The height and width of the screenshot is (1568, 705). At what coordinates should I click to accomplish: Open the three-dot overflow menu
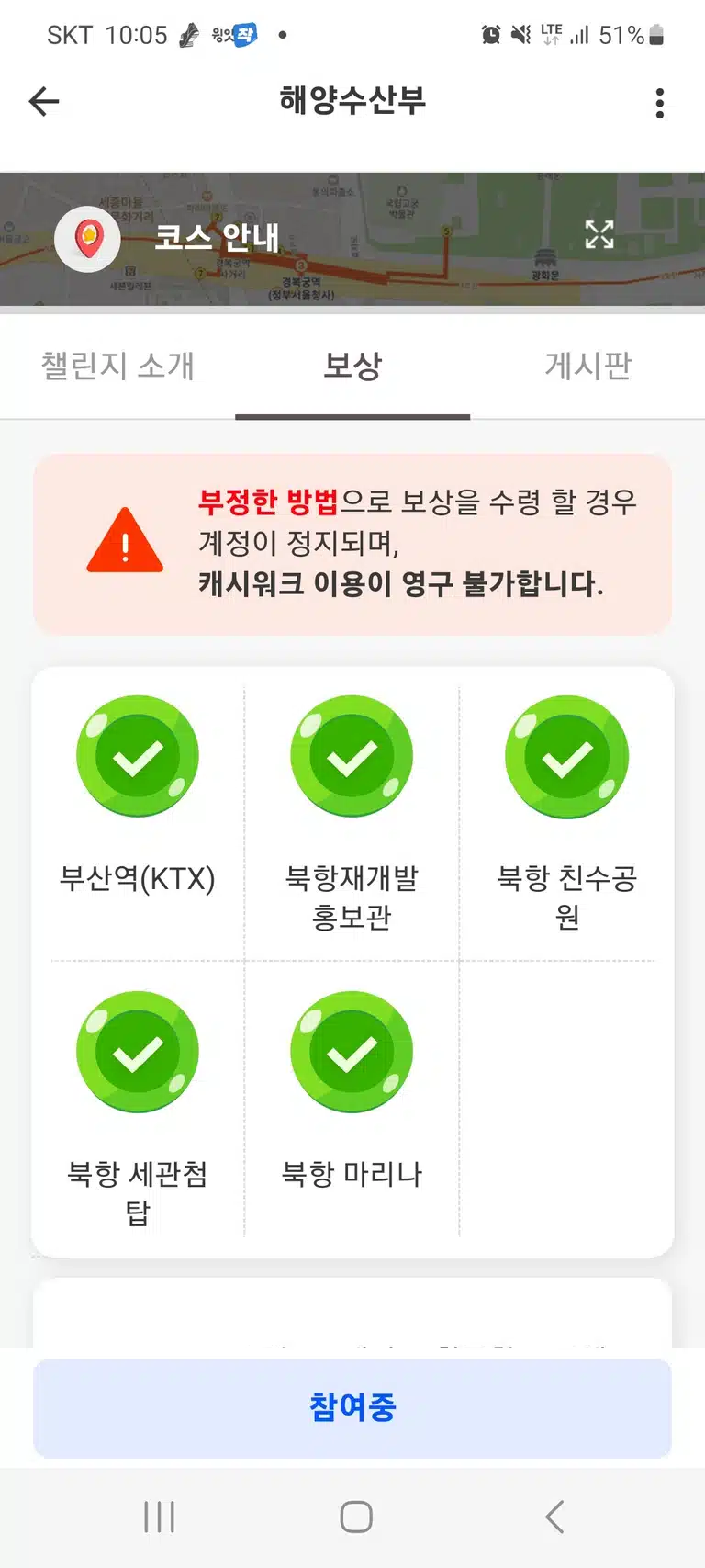(x=659, y=103)
